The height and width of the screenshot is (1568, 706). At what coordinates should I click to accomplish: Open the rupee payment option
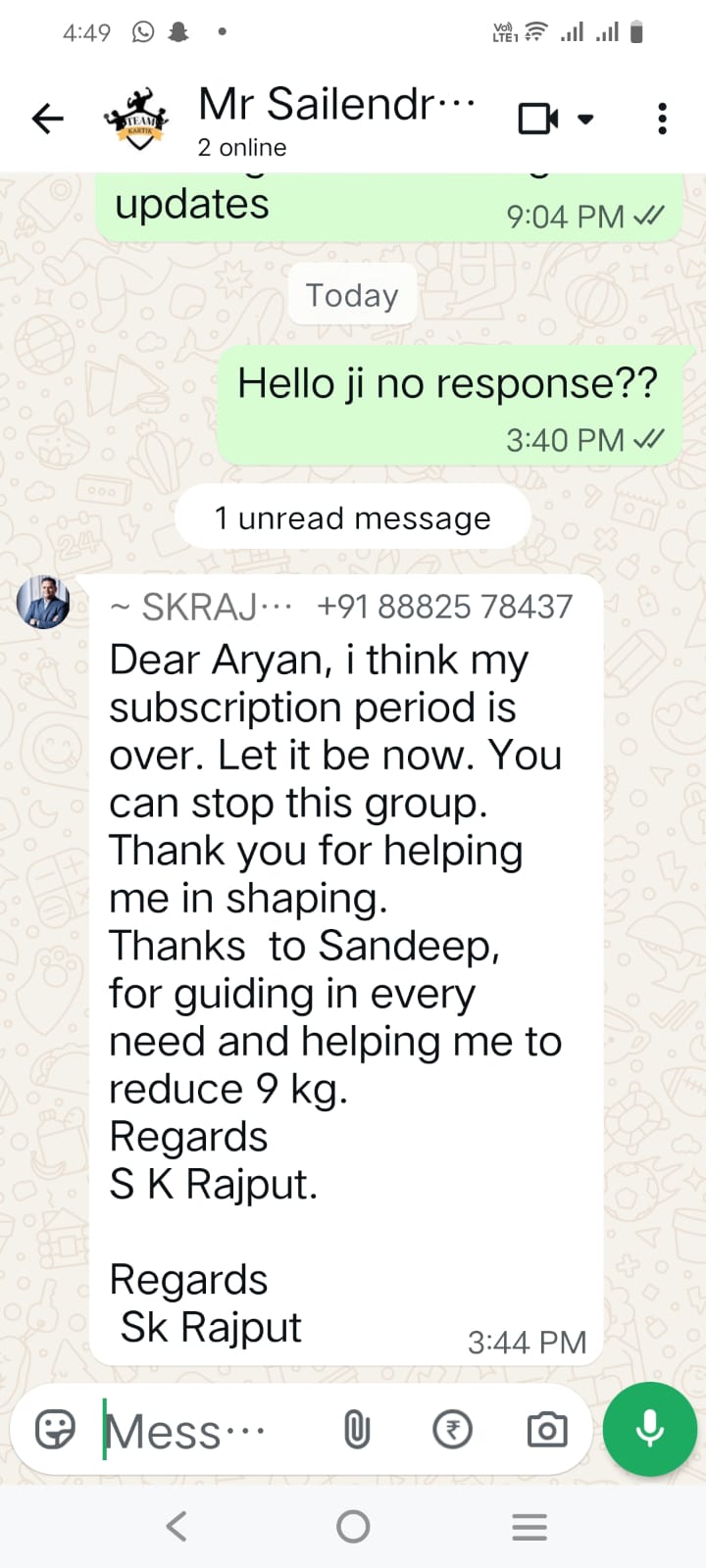452,1430
